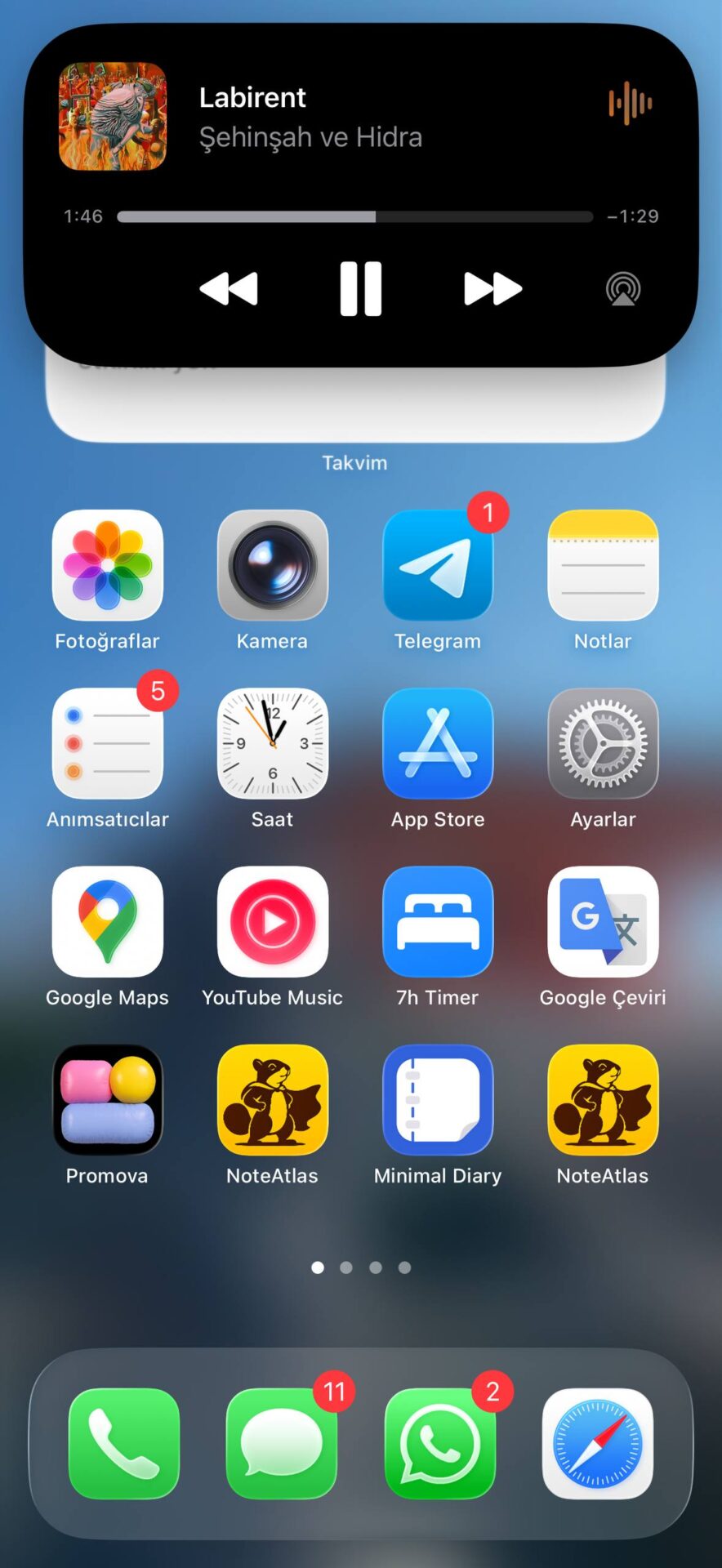Viewport: 722px width, 1568px height.
Task: Launch Google Maps
Action: (108, 921)
